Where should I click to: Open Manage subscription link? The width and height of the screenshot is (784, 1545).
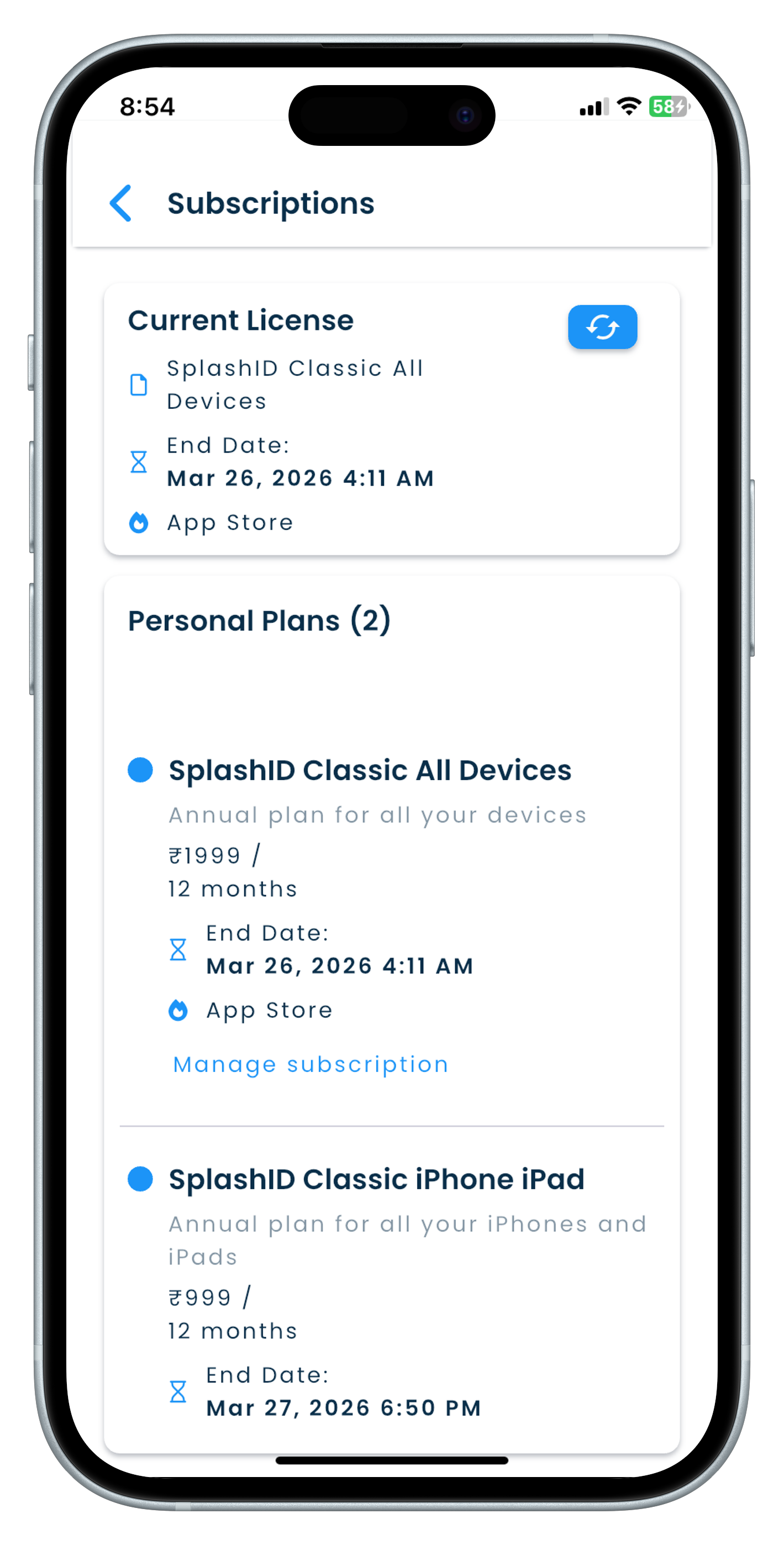pyautogui.click(x=310, y=1065)
